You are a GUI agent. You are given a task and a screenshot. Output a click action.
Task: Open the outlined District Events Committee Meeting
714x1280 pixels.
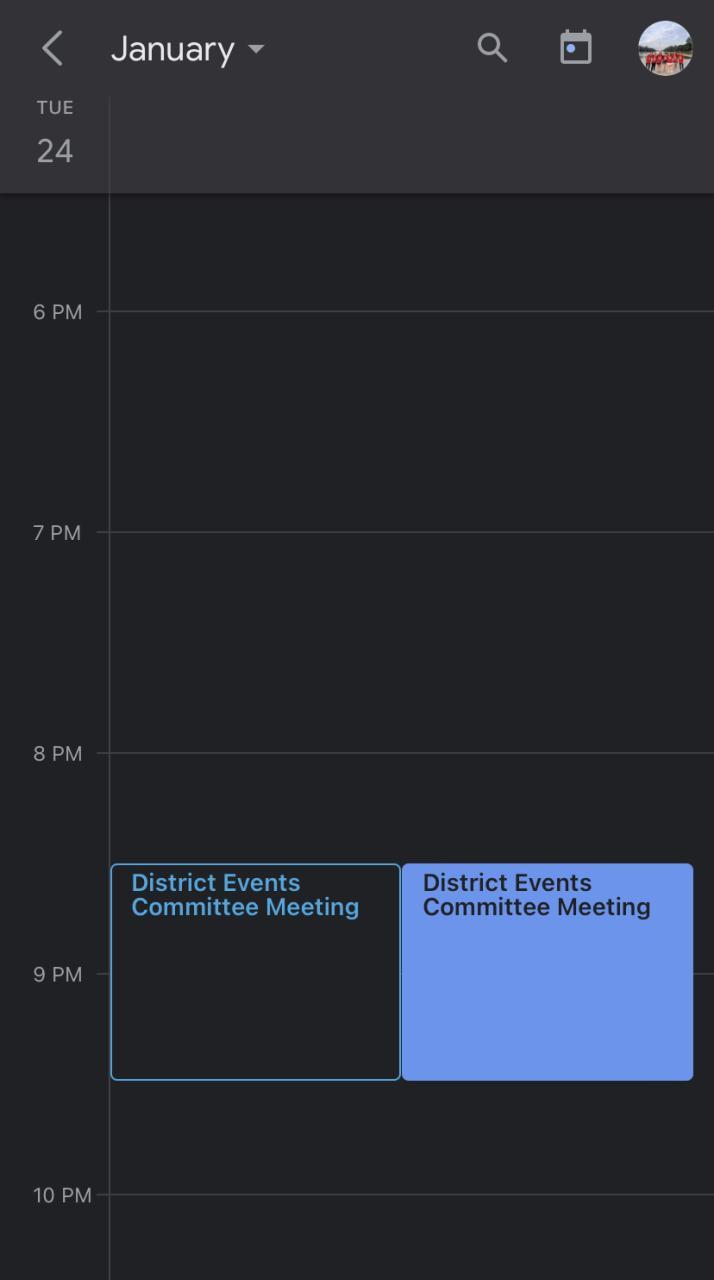pos(255,971)
